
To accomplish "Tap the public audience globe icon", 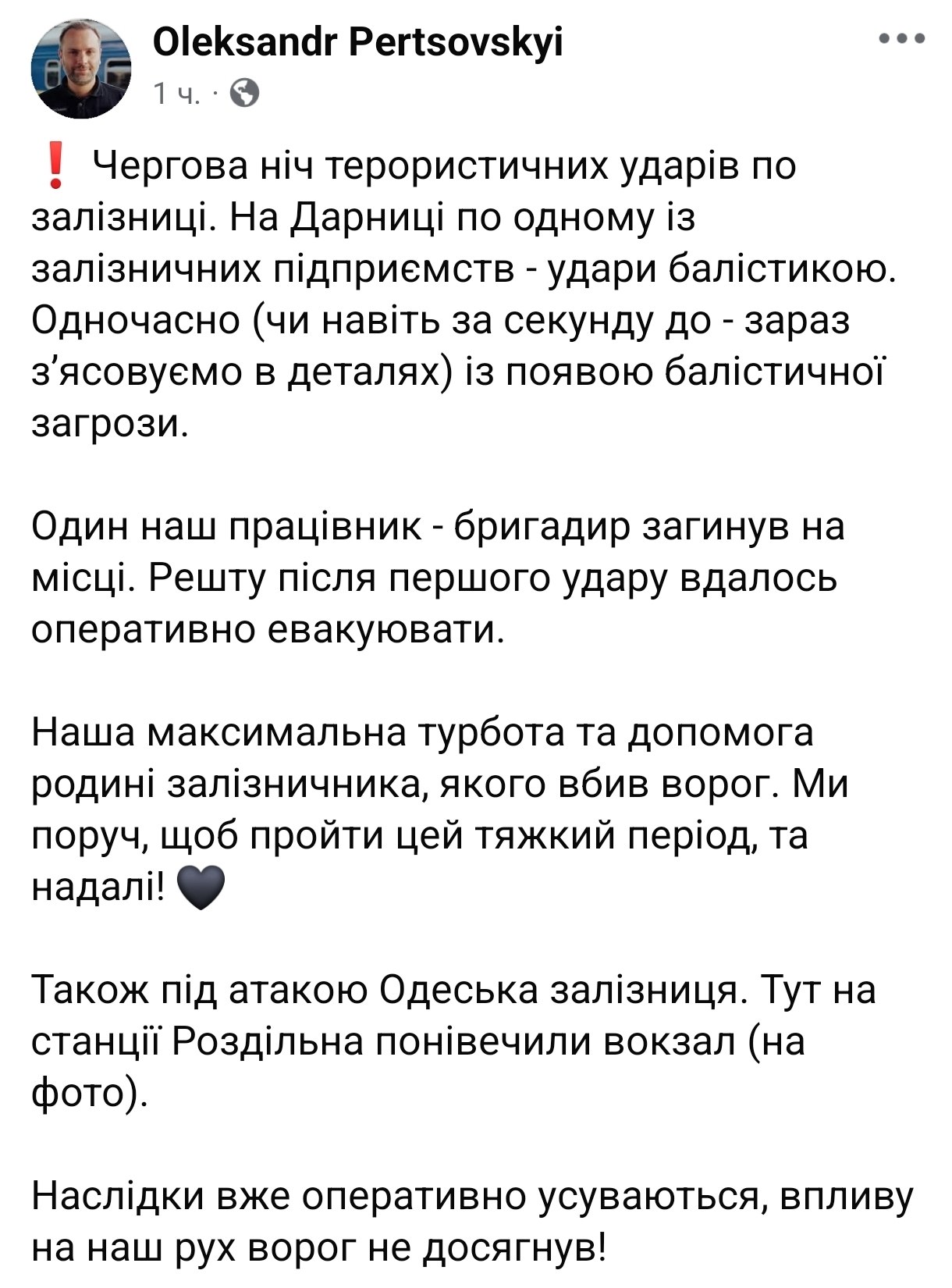I will pos(245,94).
